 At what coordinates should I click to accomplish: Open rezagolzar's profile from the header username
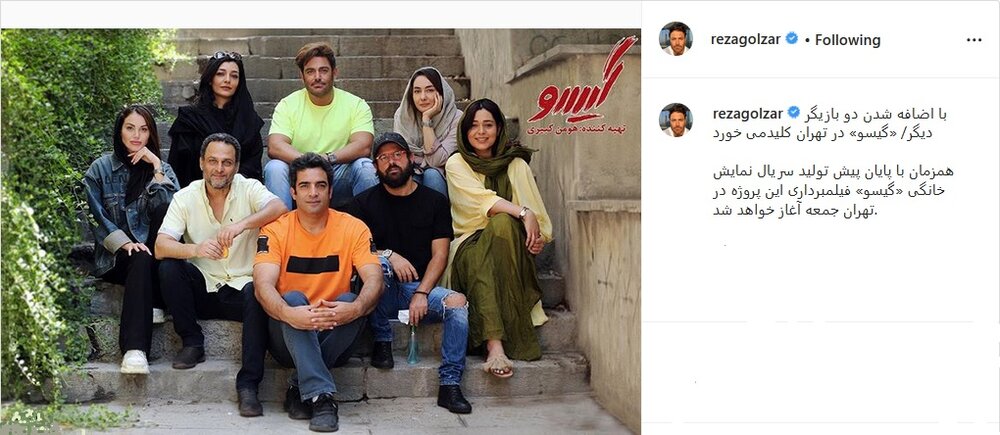(746, 40)
